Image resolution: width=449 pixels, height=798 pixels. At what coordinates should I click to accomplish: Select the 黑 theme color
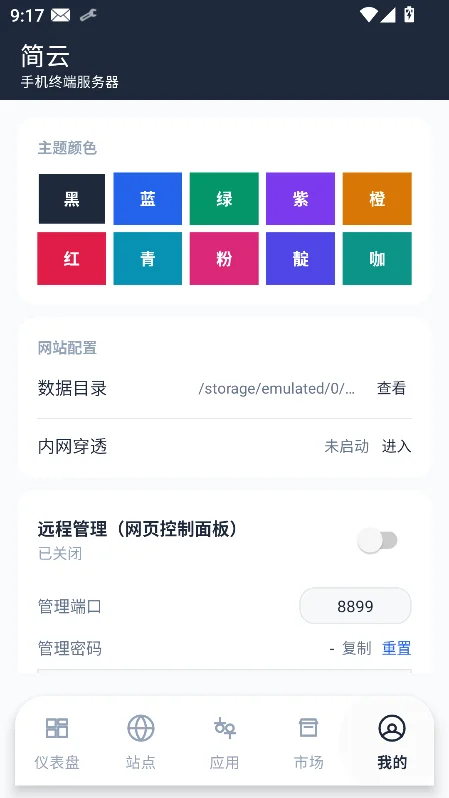click(72, 198)
